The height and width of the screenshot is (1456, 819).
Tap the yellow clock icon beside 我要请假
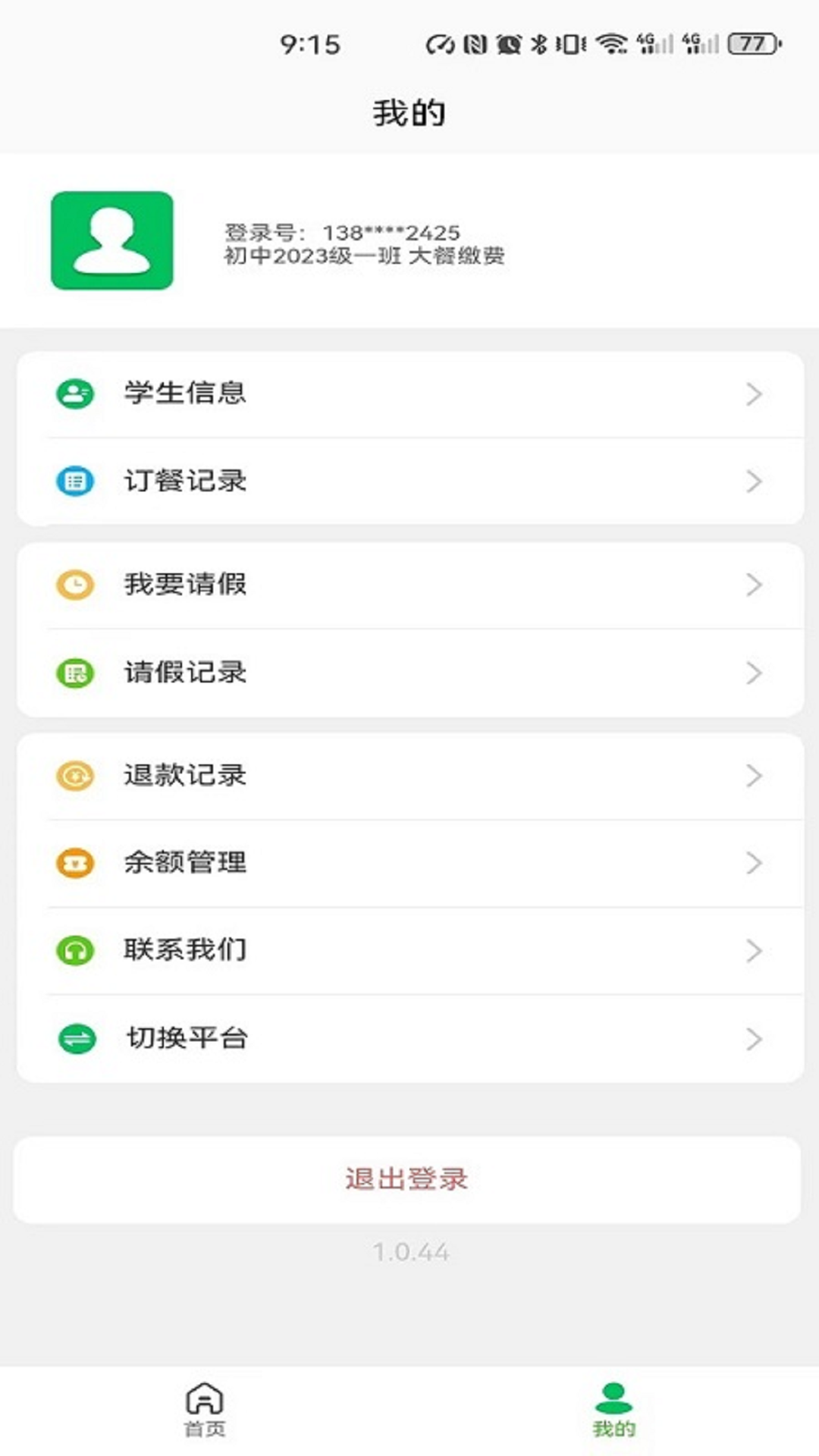coord(74,585)
